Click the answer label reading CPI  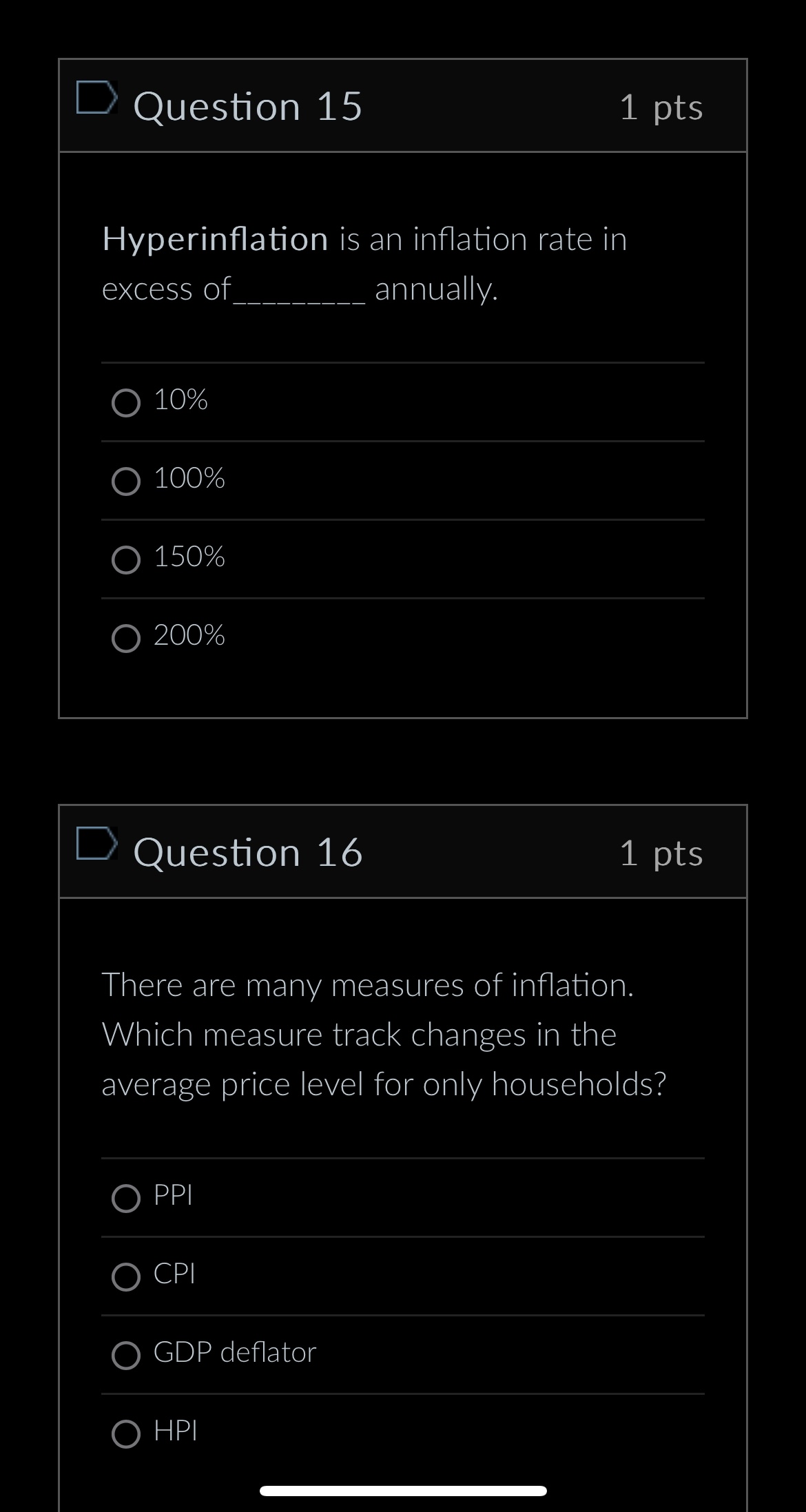tap(174, 1274)
